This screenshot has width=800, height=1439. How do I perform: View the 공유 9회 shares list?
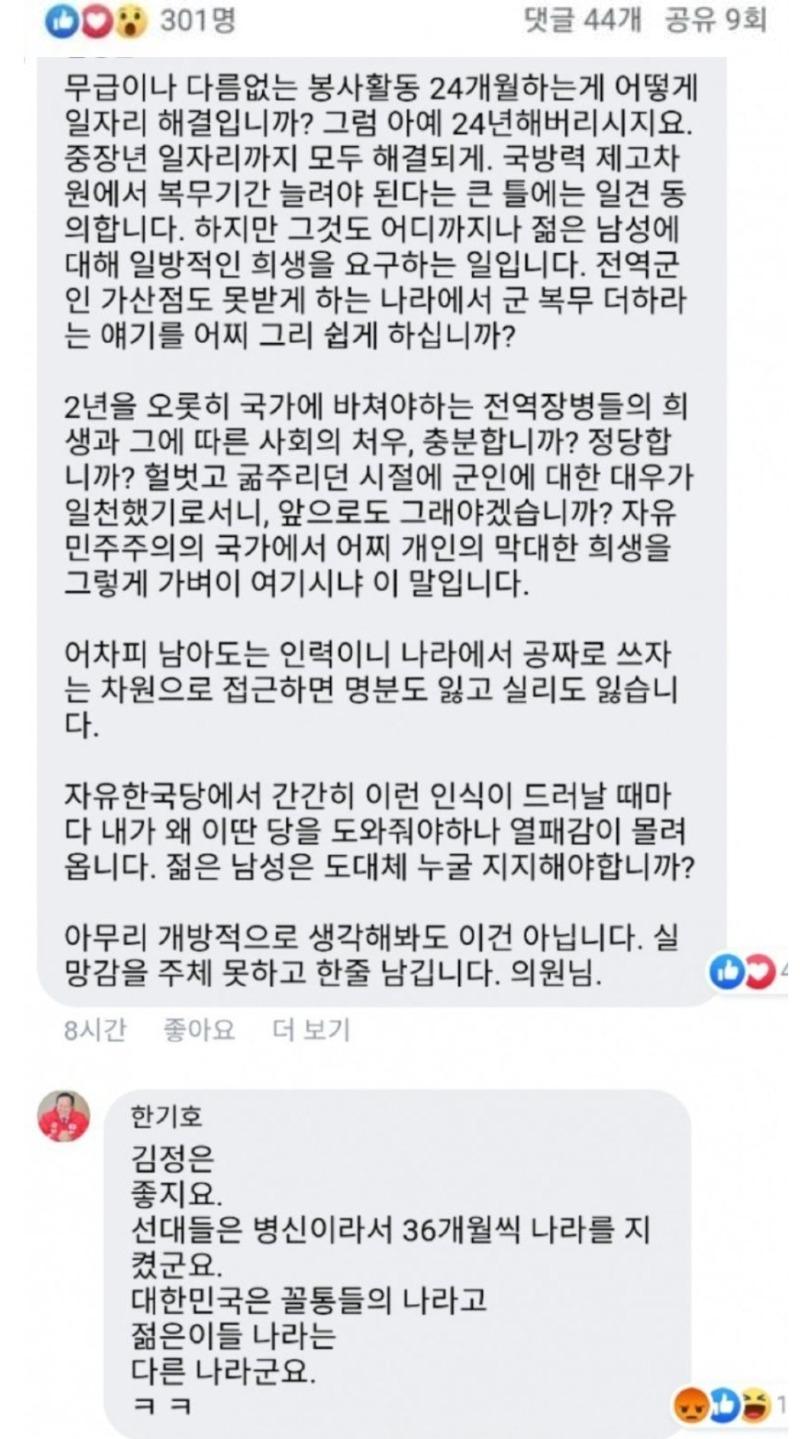coord(715,21)
